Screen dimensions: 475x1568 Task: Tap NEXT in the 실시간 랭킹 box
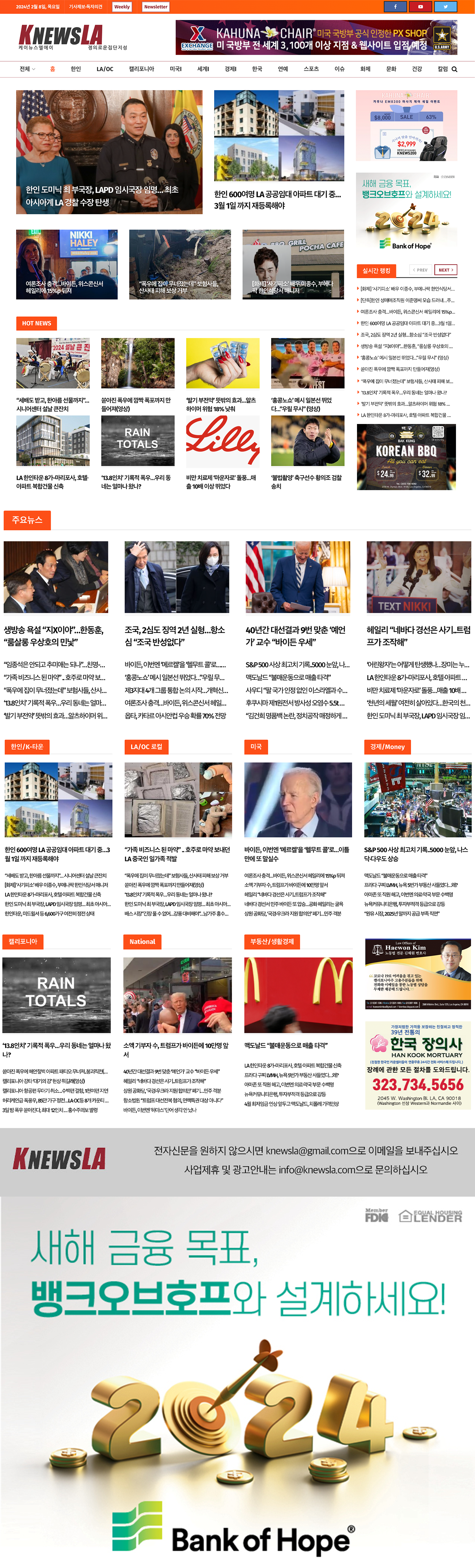[446, 270]
